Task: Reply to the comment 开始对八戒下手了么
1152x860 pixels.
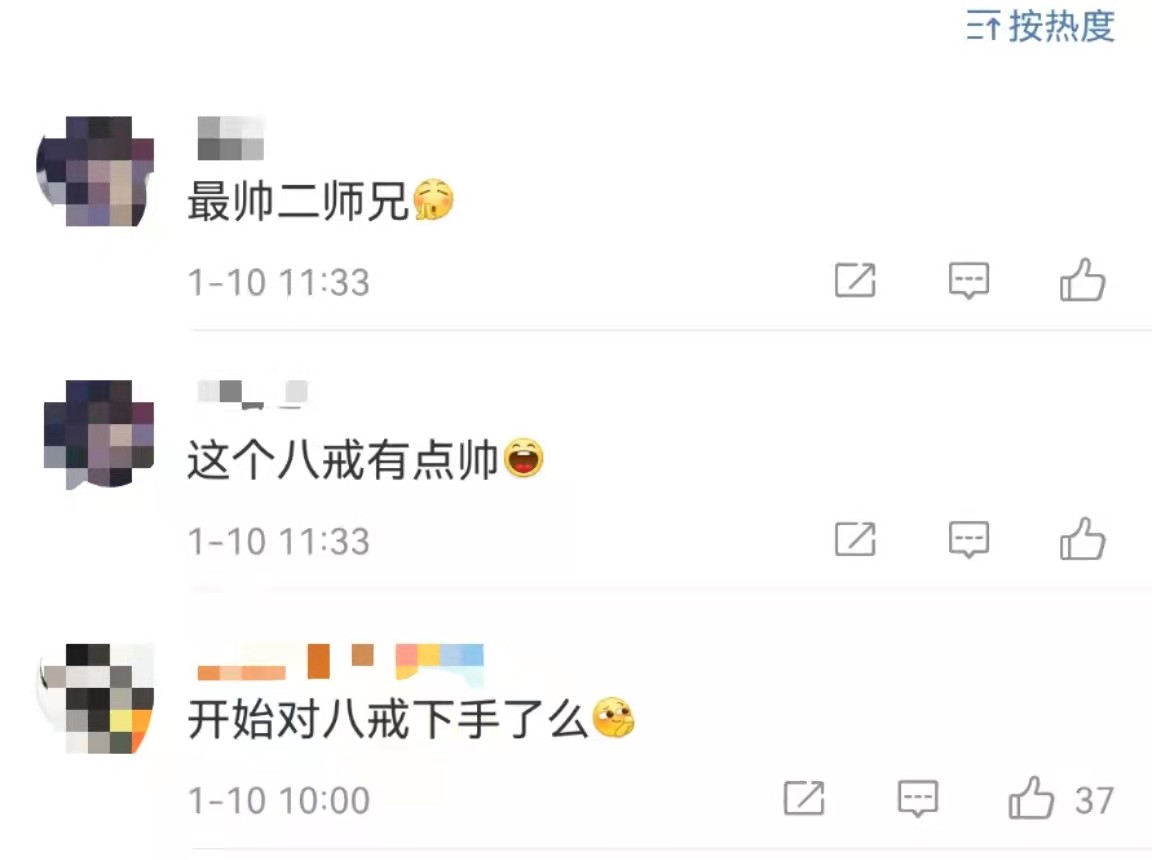Action: click(917, 798)
